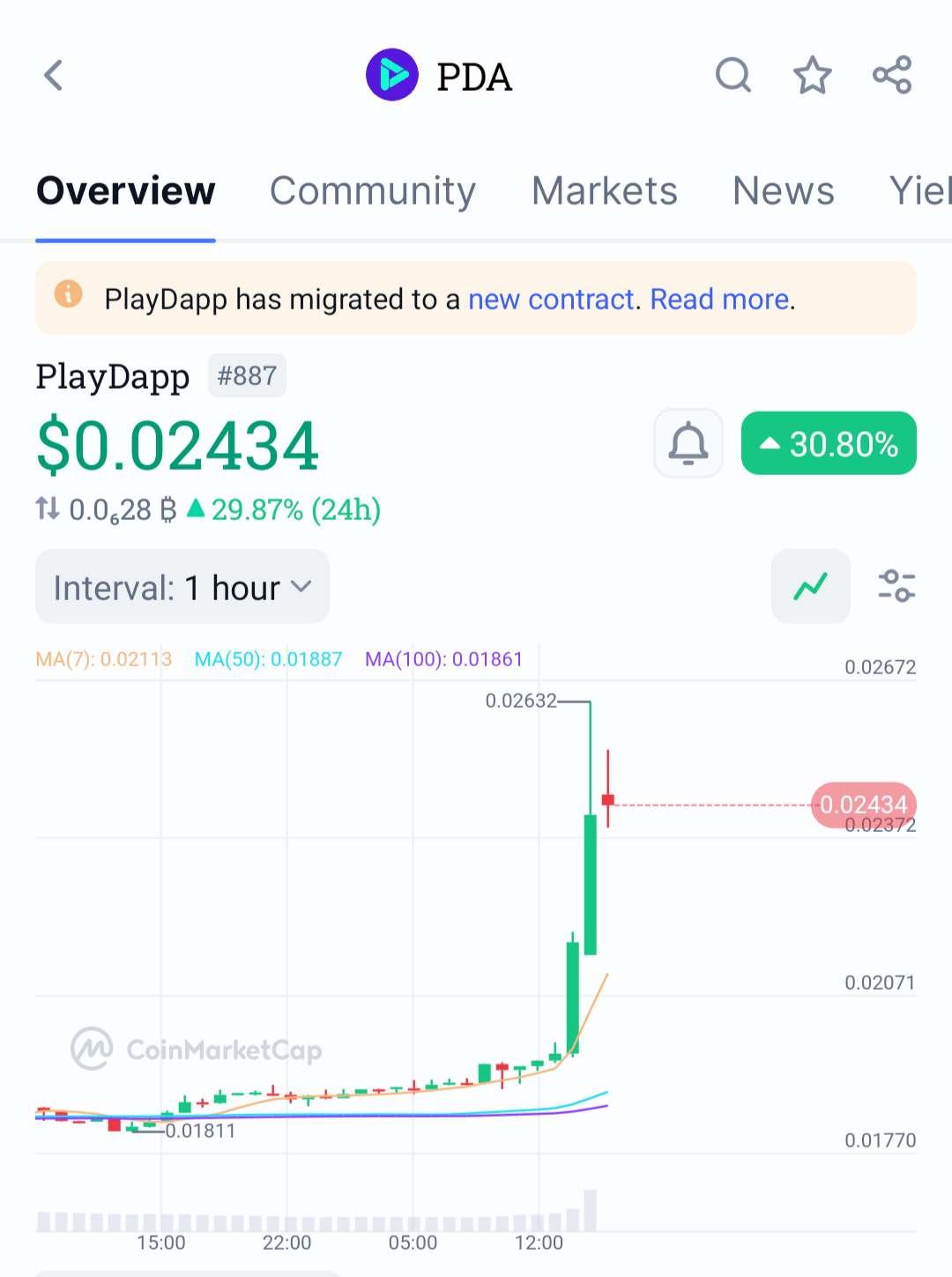Select the Overview tab
The image size is (952, 1277).
pyautogui.click(x=125, y=191)
